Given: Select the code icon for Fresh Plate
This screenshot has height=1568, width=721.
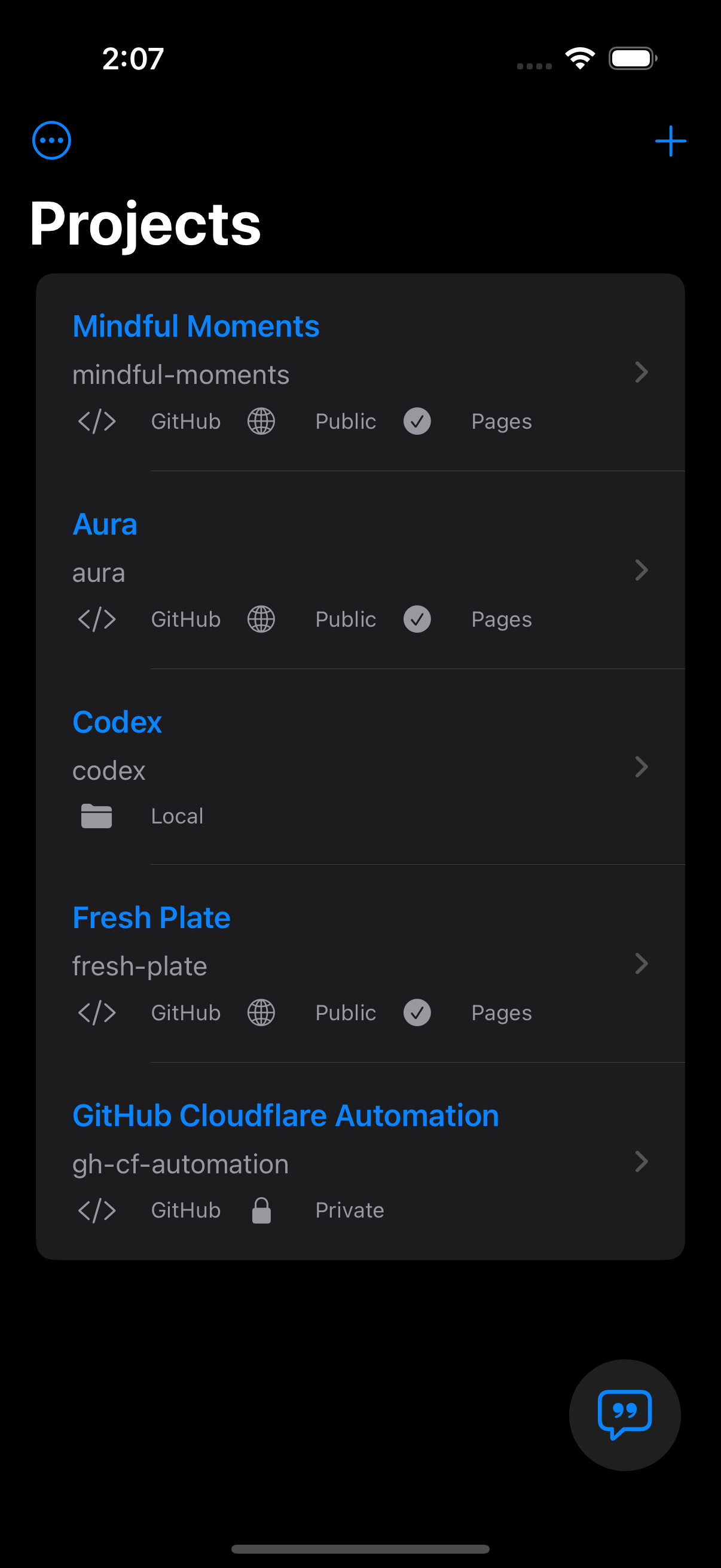Looking at the screenshot, I should [97, 1012].
